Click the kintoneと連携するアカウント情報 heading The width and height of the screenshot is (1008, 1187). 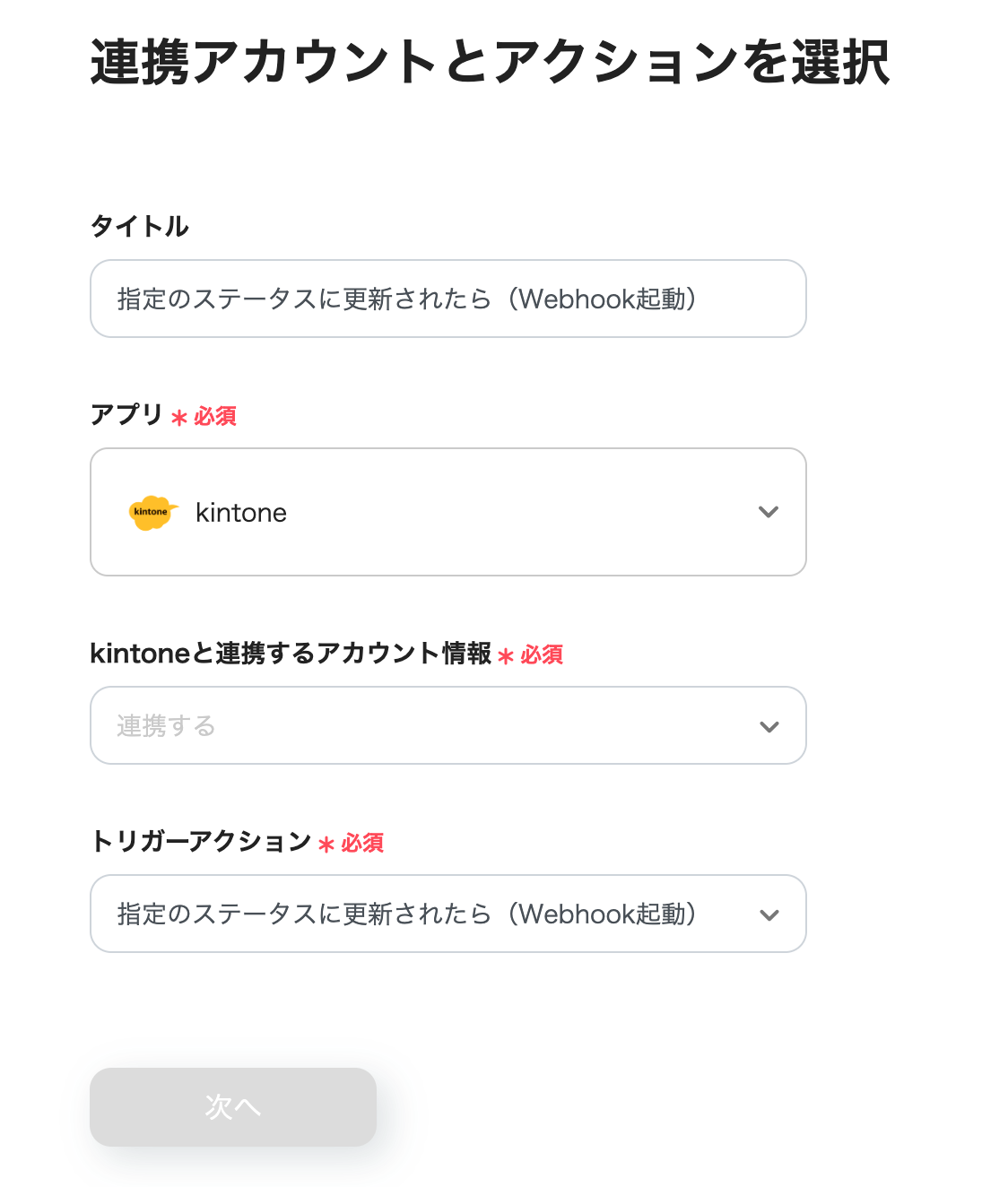(291, 653)
